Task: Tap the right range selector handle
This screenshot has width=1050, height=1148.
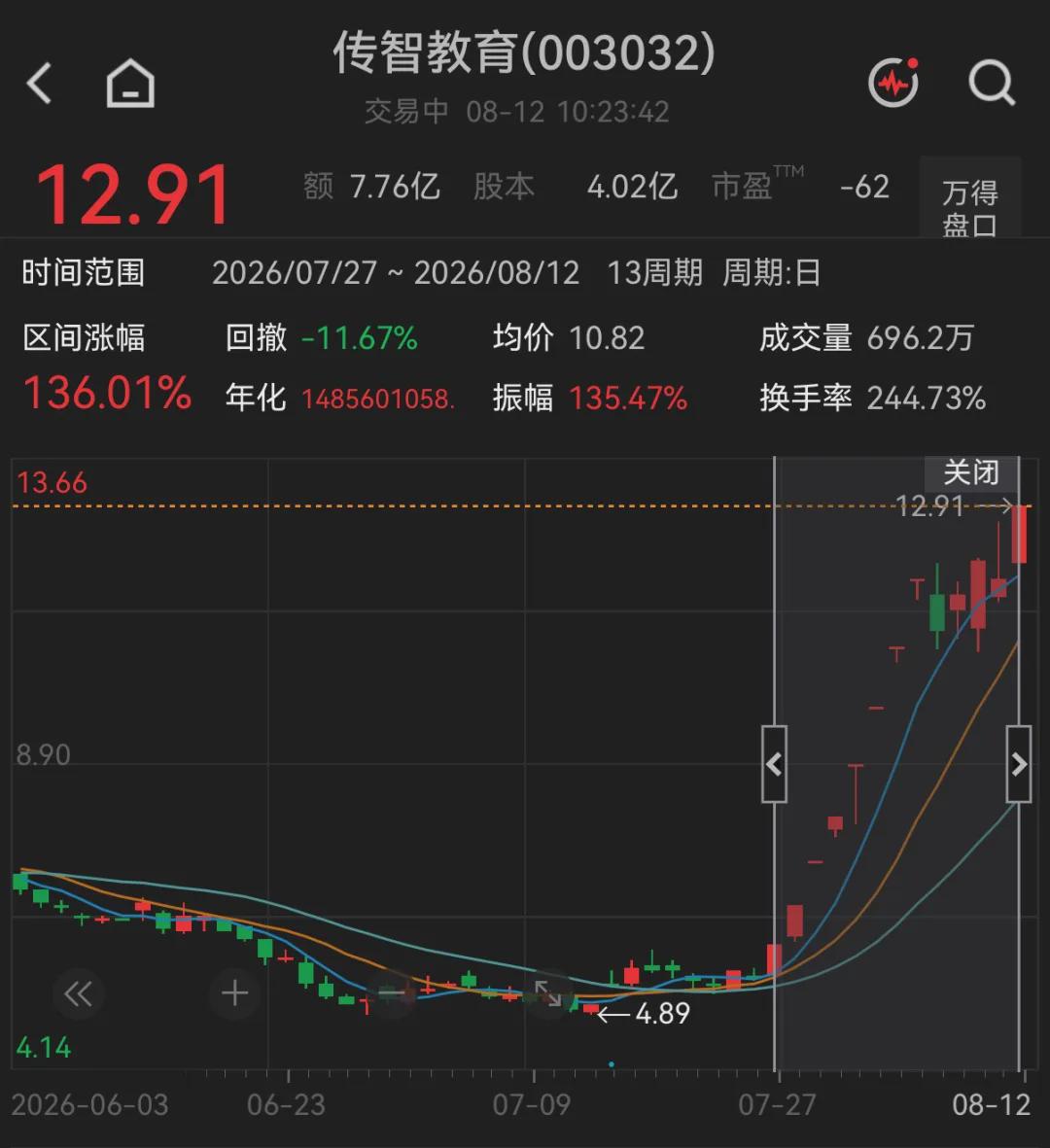Action: click(x=1019, y=764)
